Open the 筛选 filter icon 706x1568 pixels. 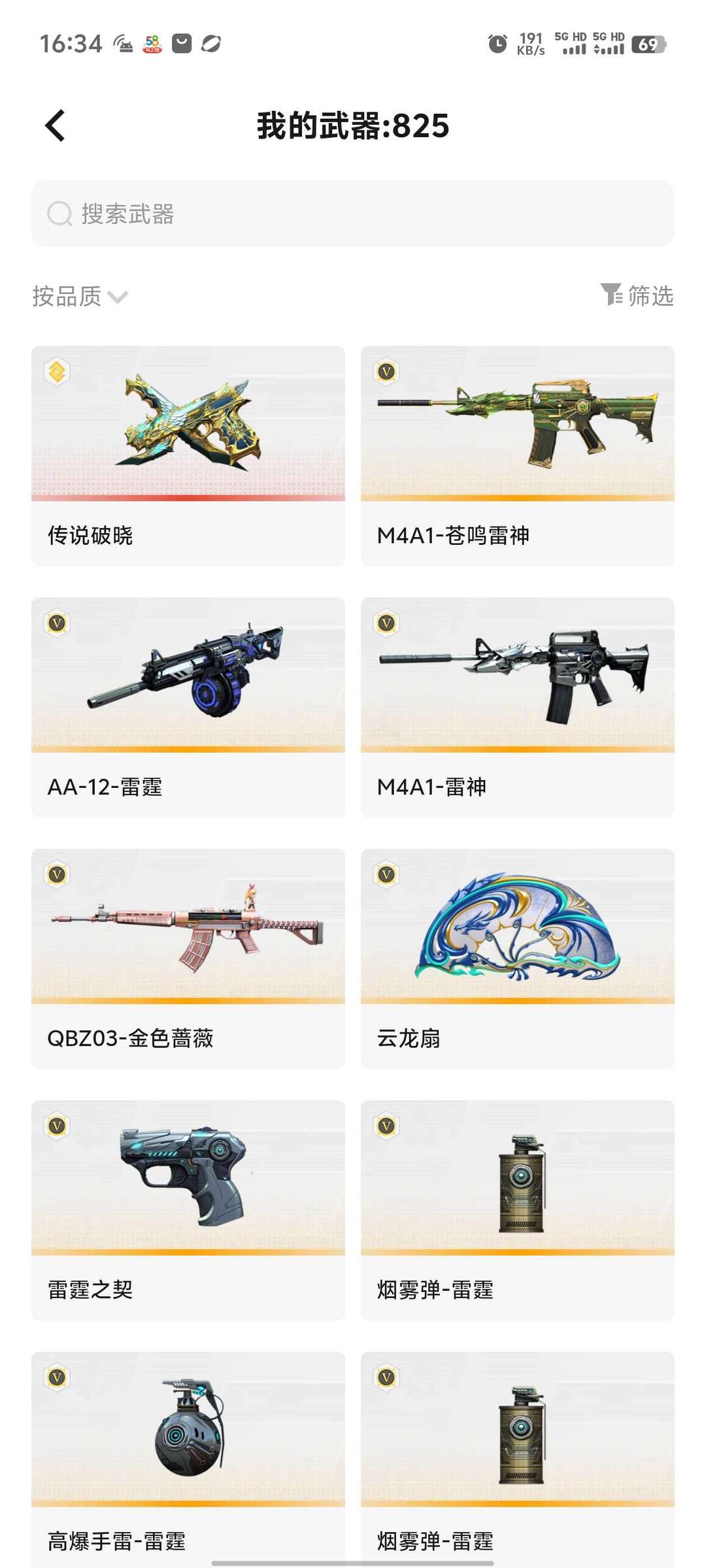point(638,296)
